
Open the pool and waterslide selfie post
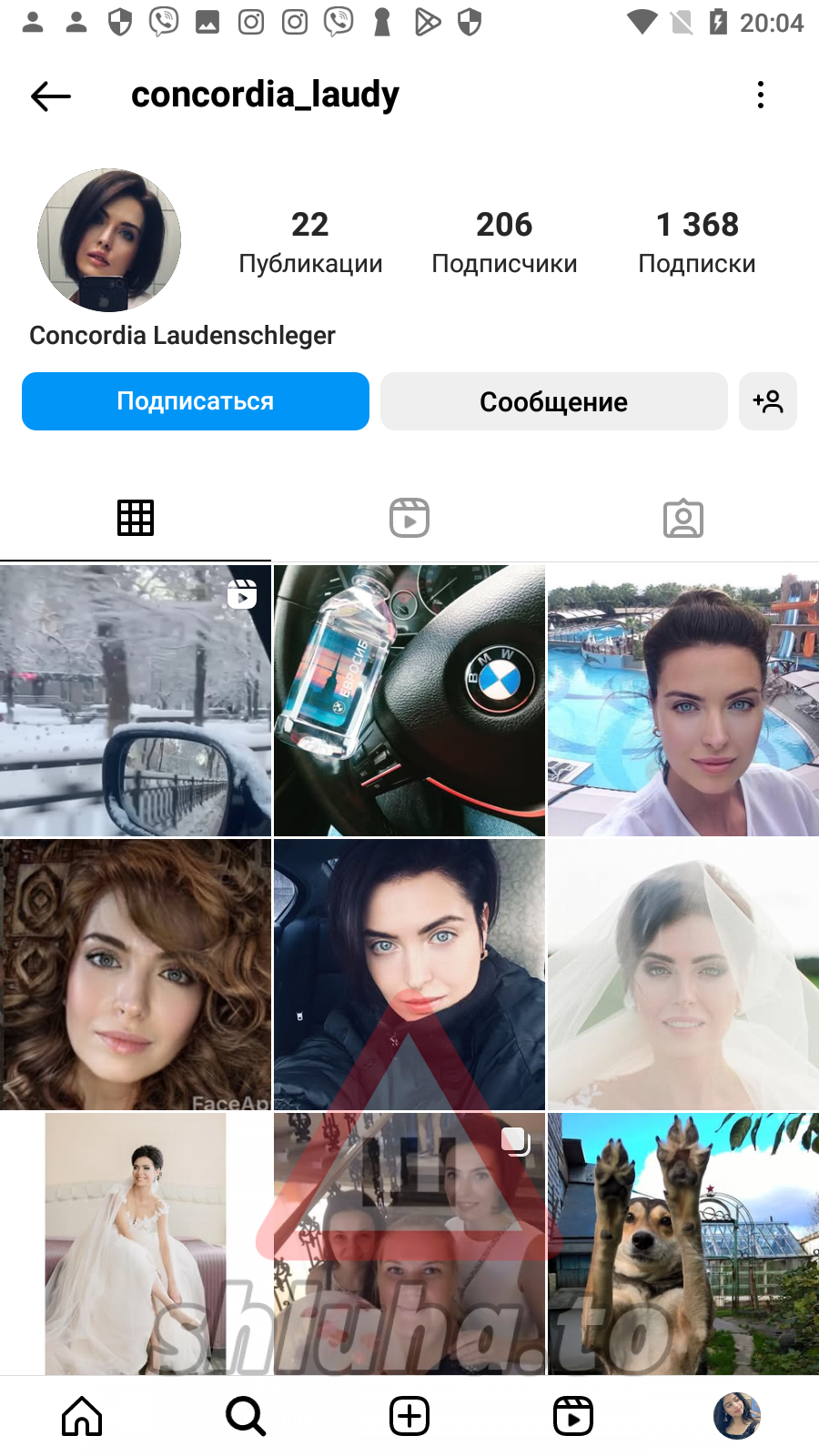683,701
